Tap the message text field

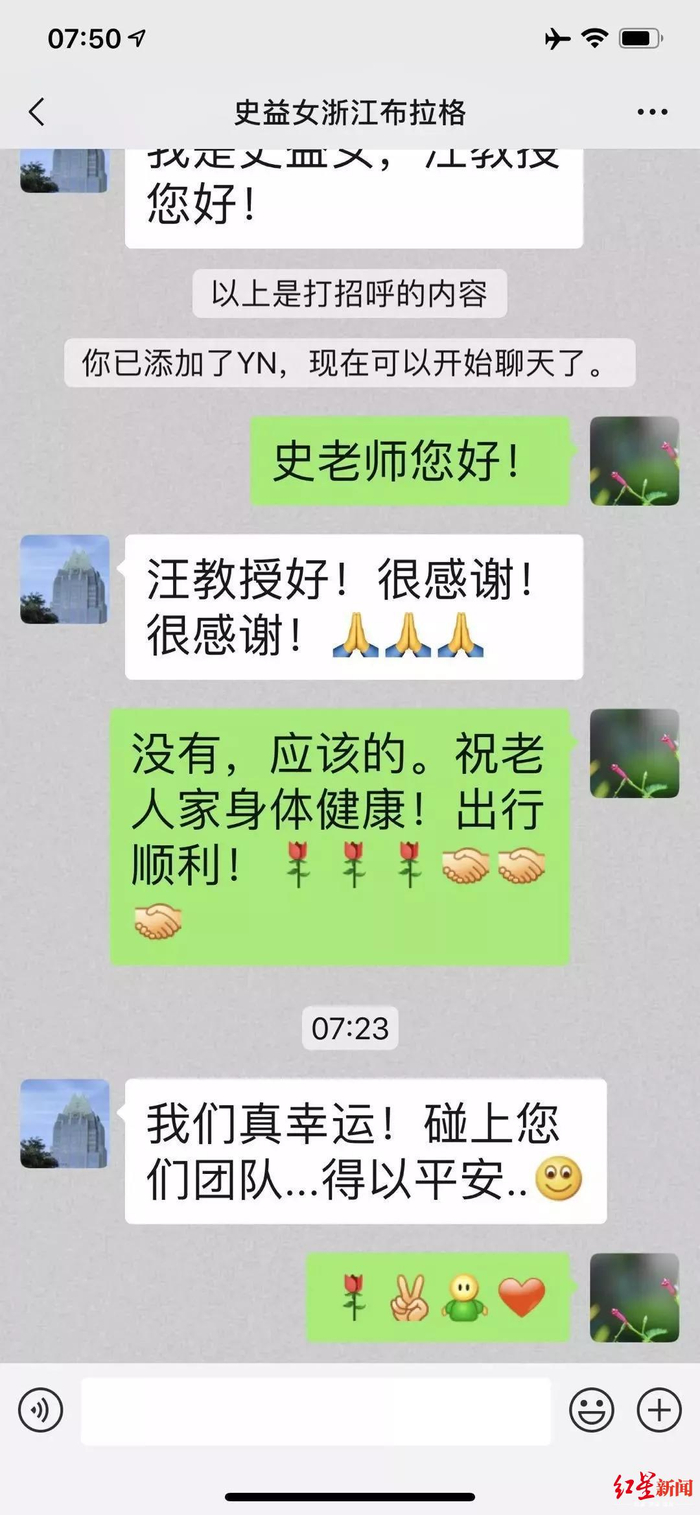316,1411
